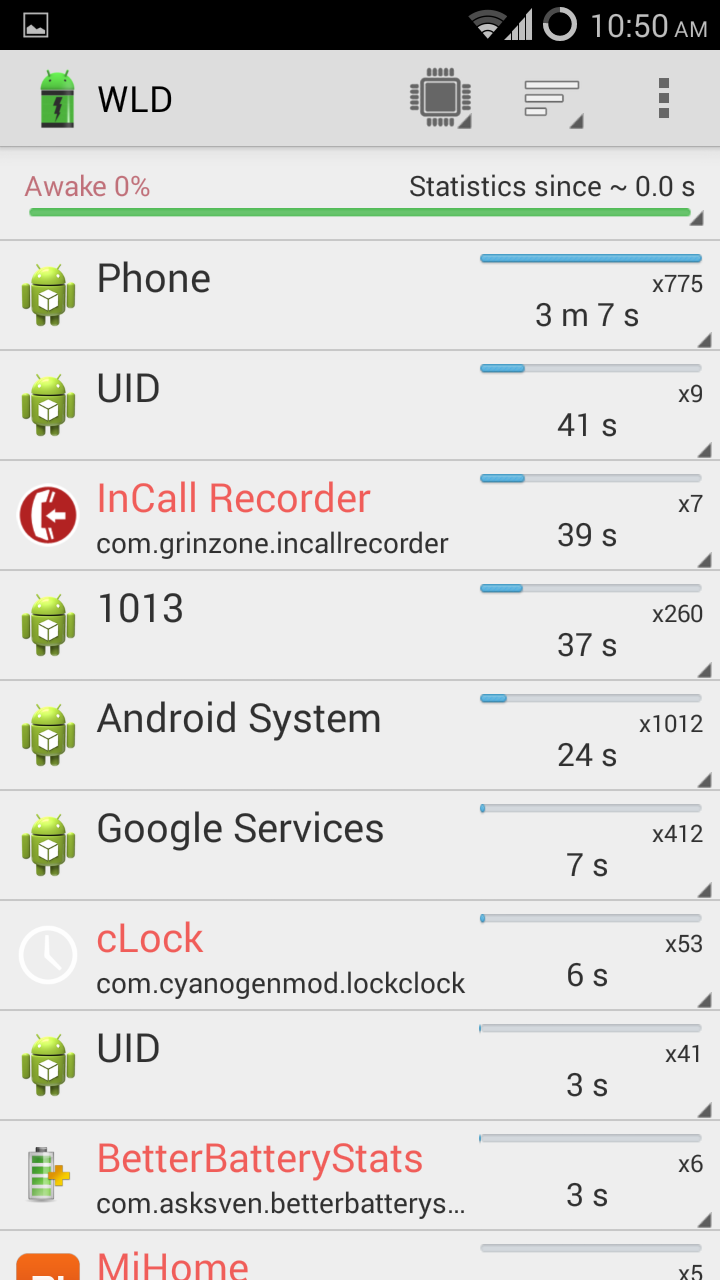Open the InCall Recorder entry
Image resolution: width=720 pixels, height=1280 pixels.
360,515
